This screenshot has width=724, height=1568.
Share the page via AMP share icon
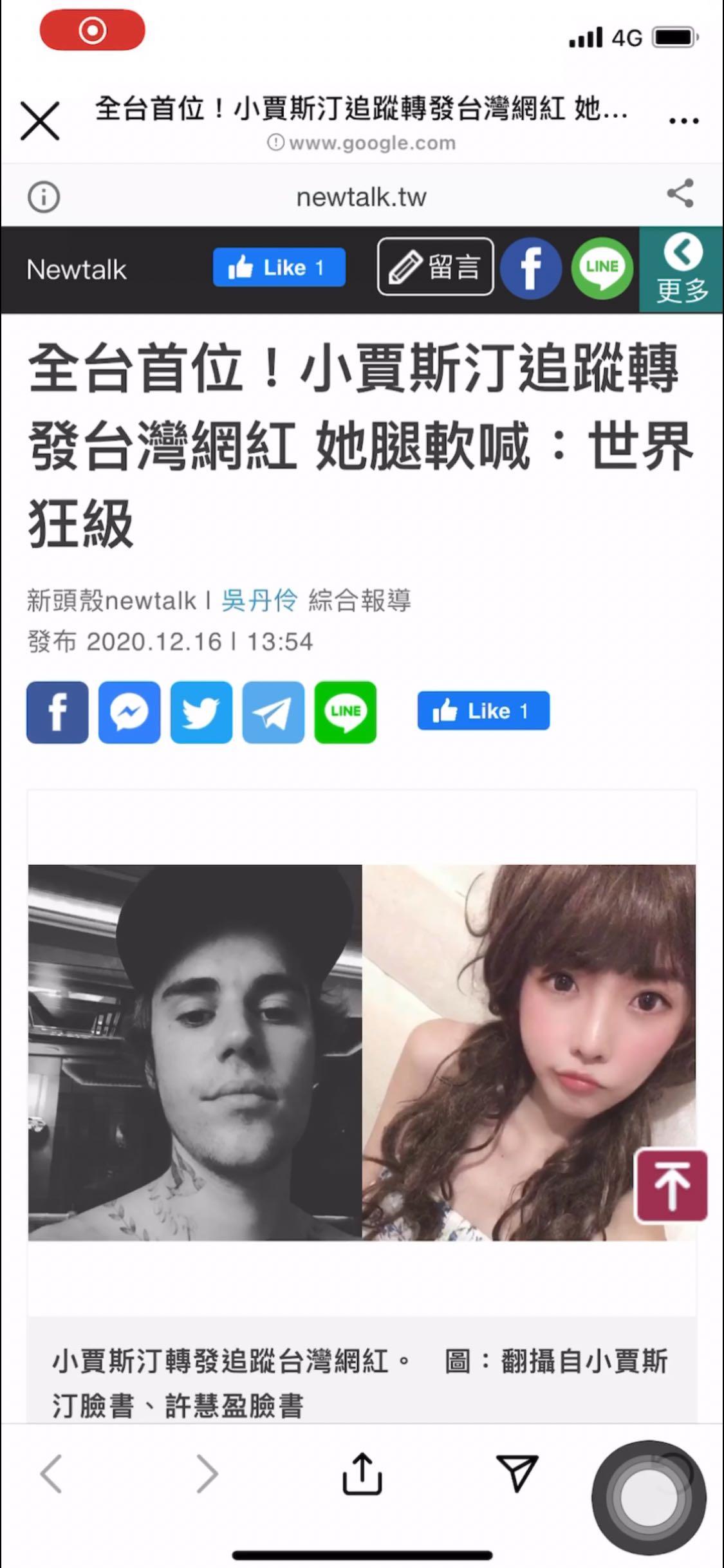click(680, 194)
